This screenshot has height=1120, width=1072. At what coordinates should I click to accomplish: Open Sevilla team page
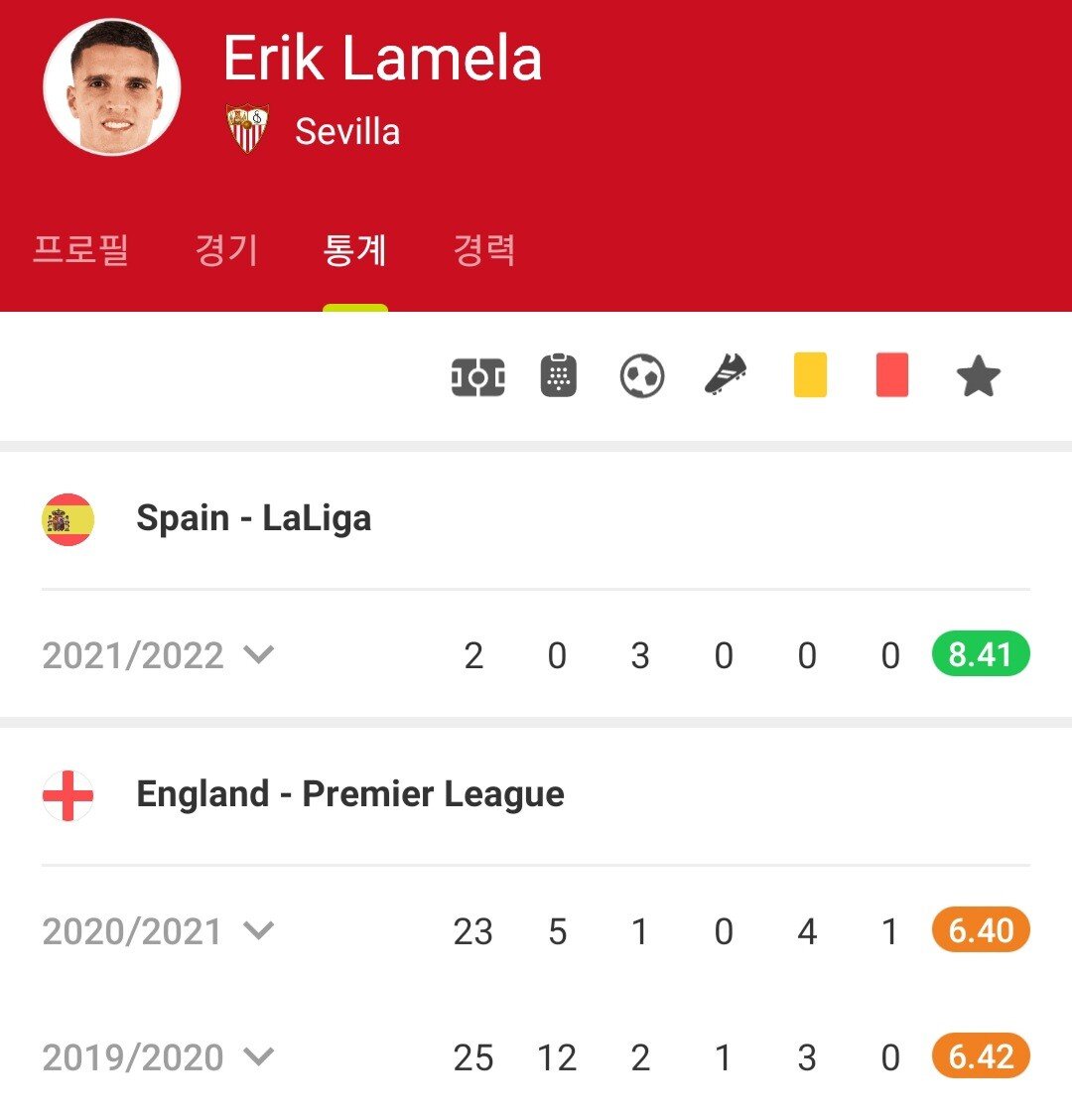[x=345, y=131]
